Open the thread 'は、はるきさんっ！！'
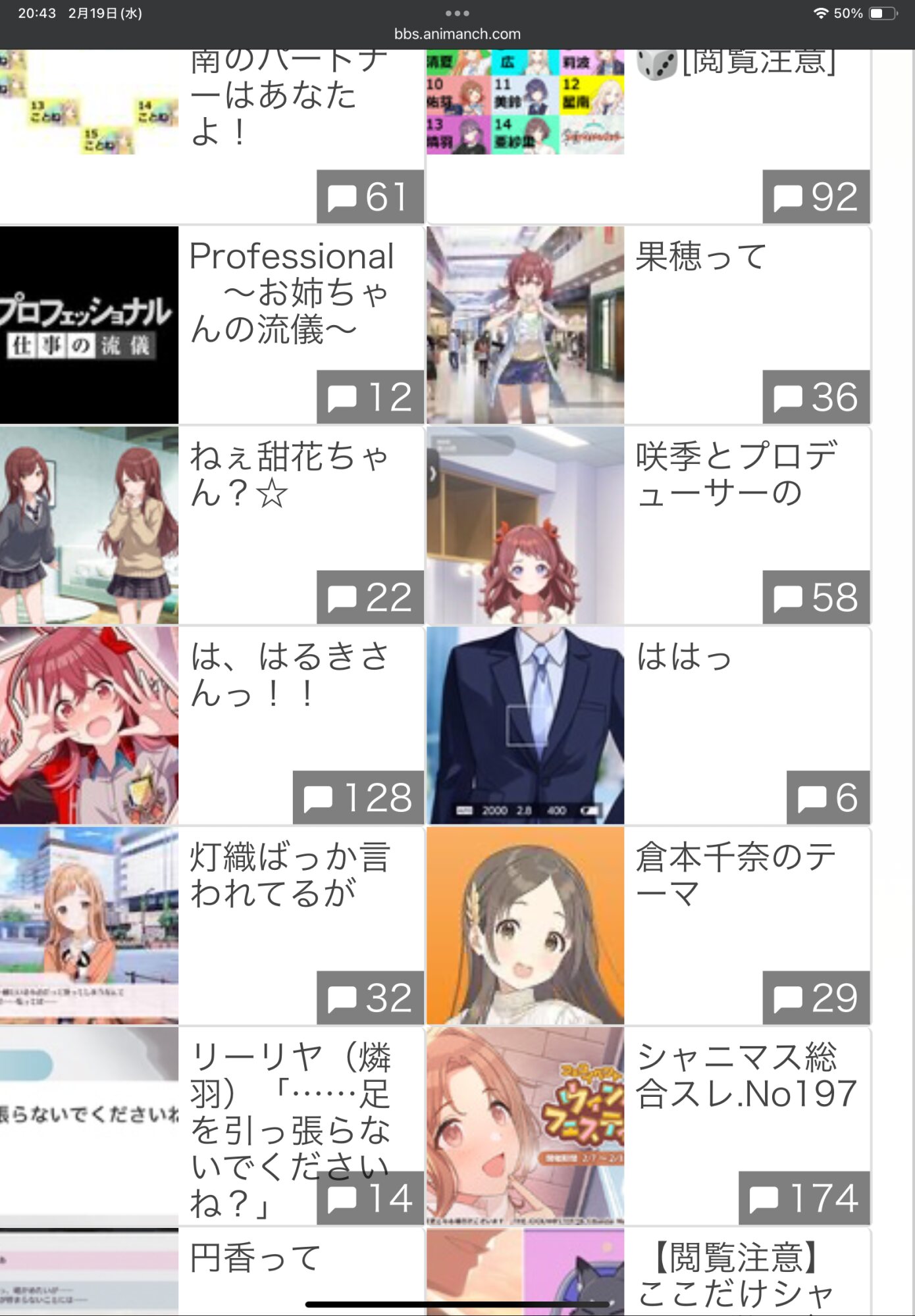 pyautogui.click(x=290, y=674)
